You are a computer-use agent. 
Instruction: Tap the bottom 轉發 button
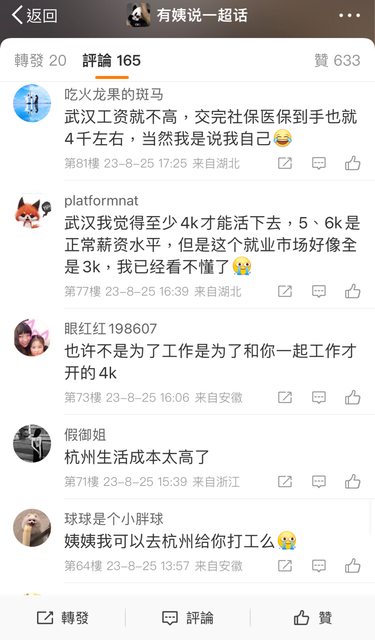click(x=62, y=618)
